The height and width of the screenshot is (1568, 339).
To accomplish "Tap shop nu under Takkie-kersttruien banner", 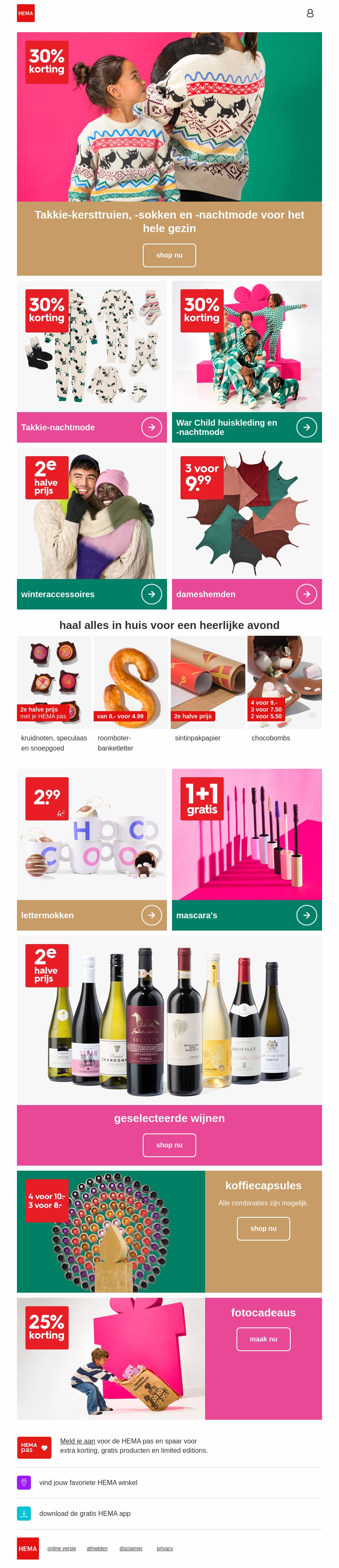I will pyautogui.click(x=169, y=255).
